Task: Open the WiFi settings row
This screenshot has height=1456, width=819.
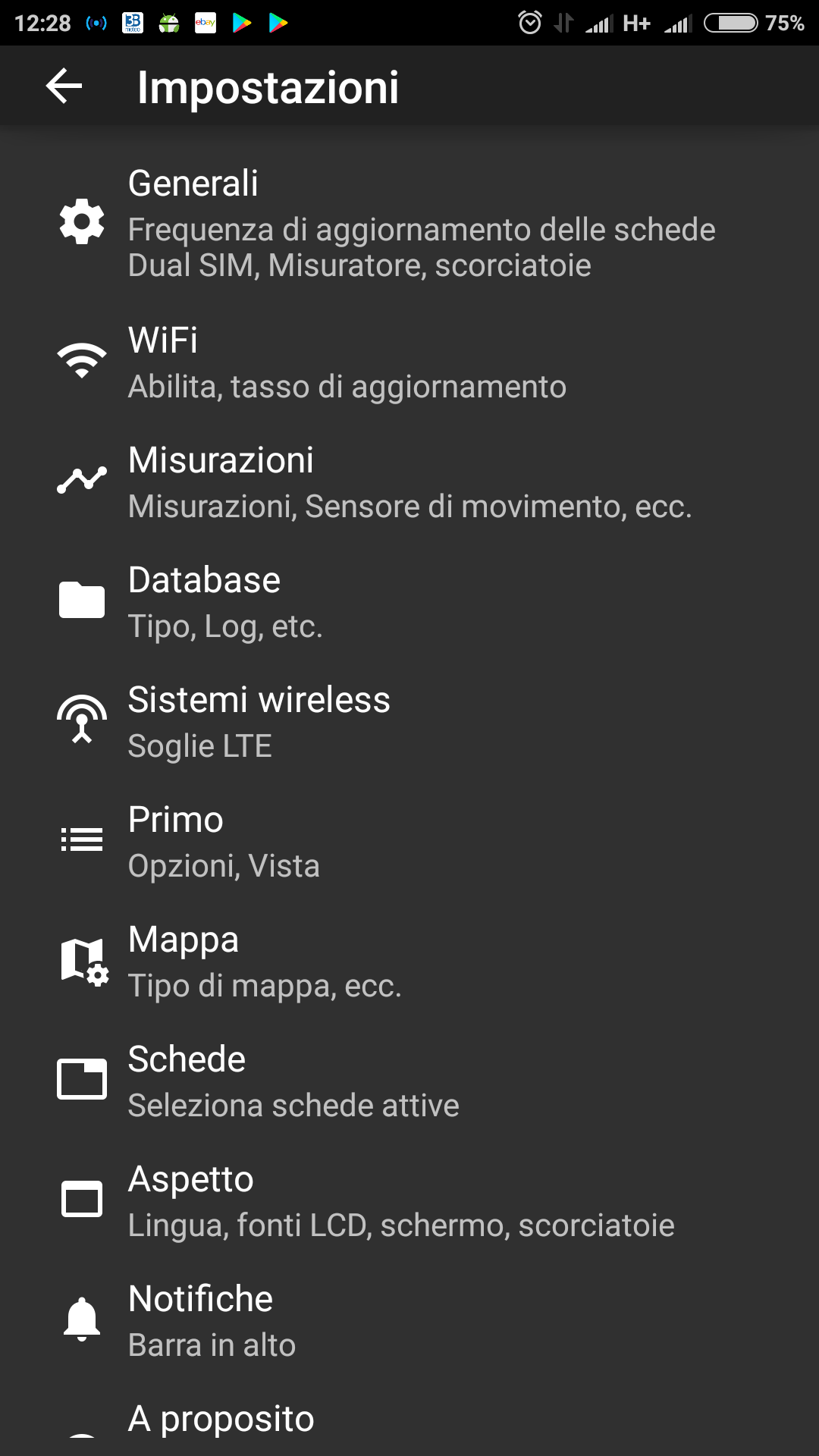Action: pos(409,362)
